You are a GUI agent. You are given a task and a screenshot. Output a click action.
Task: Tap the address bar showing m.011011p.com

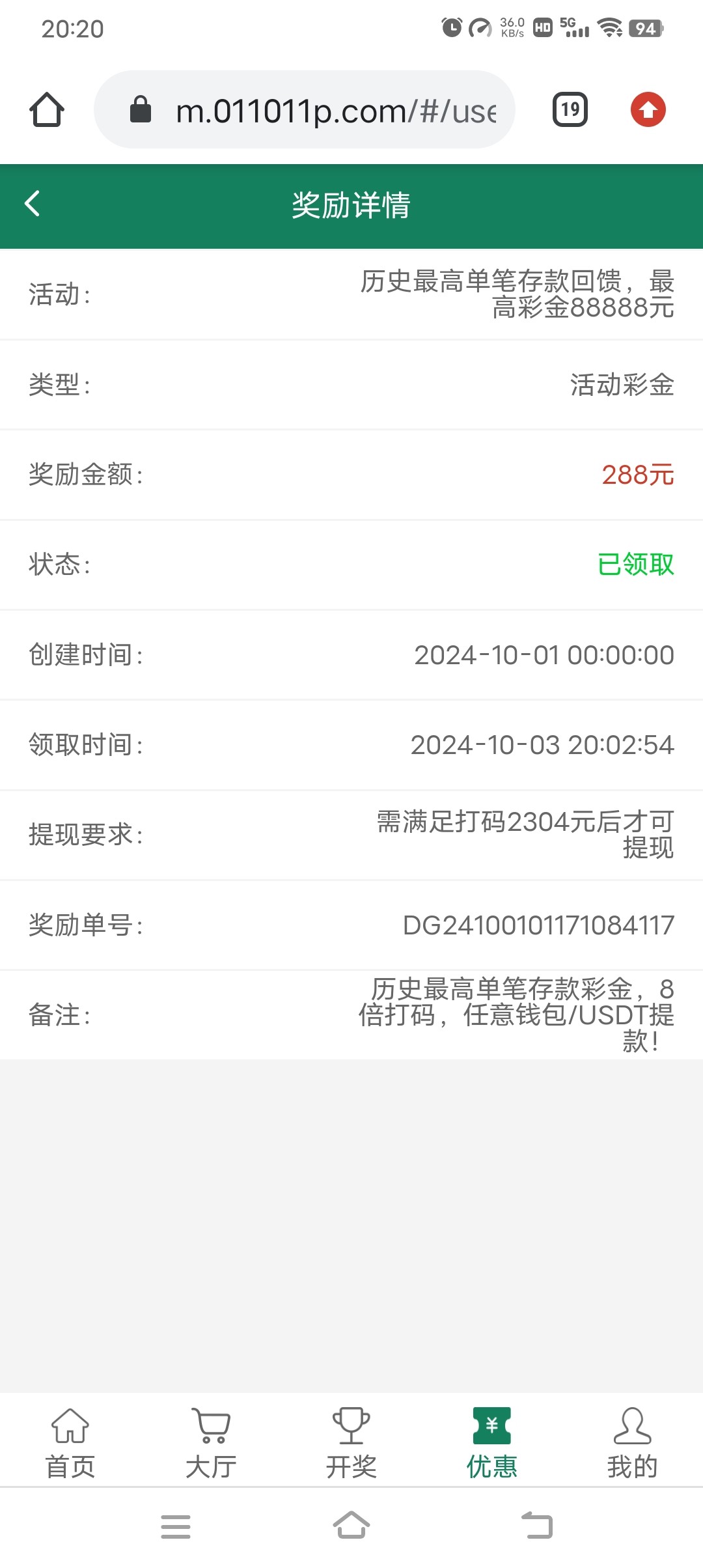pos(325,109)
